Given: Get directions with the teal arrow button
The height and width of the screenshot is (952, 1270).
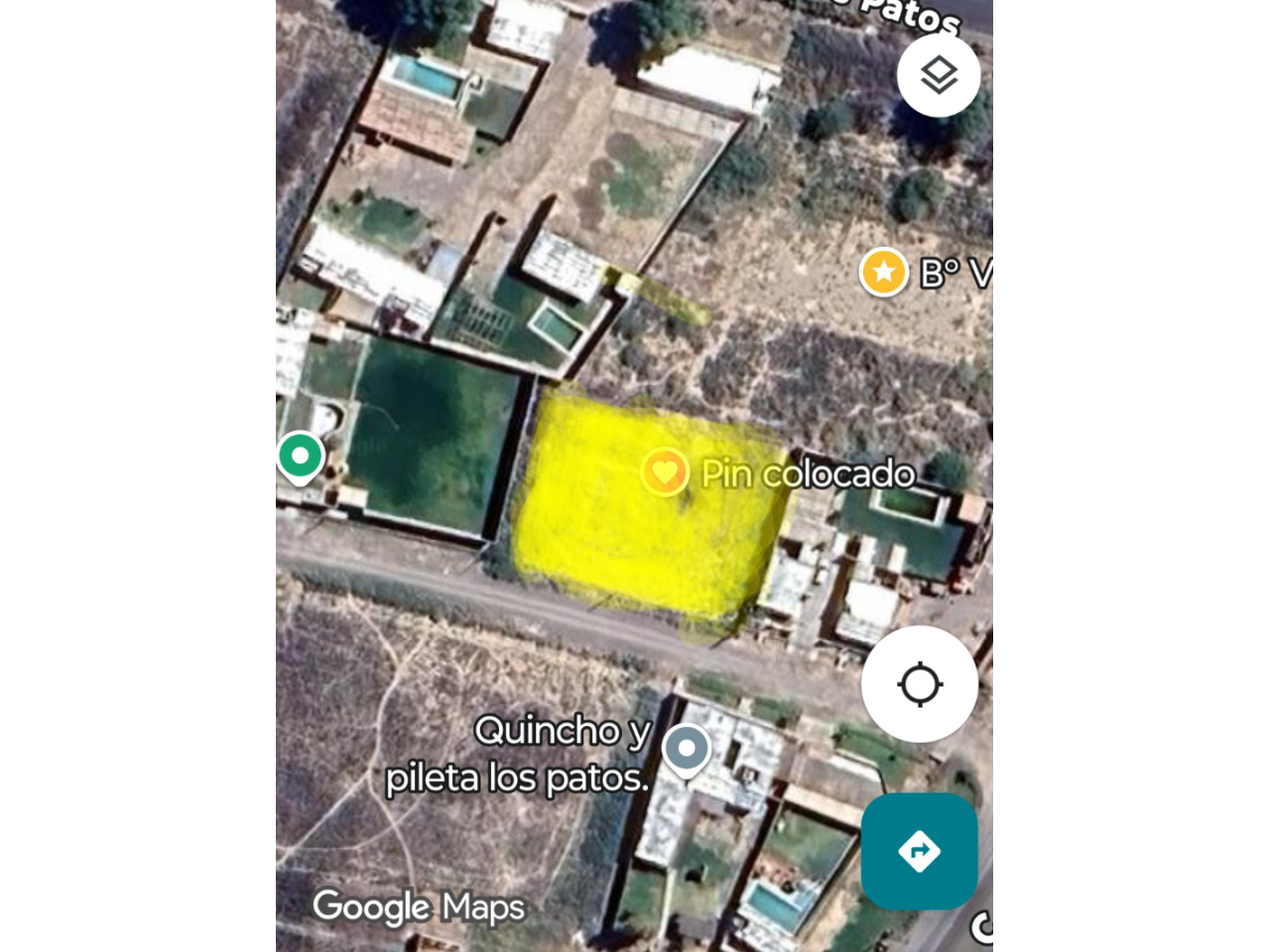Looking at the screenshot, I should point(920,851).
